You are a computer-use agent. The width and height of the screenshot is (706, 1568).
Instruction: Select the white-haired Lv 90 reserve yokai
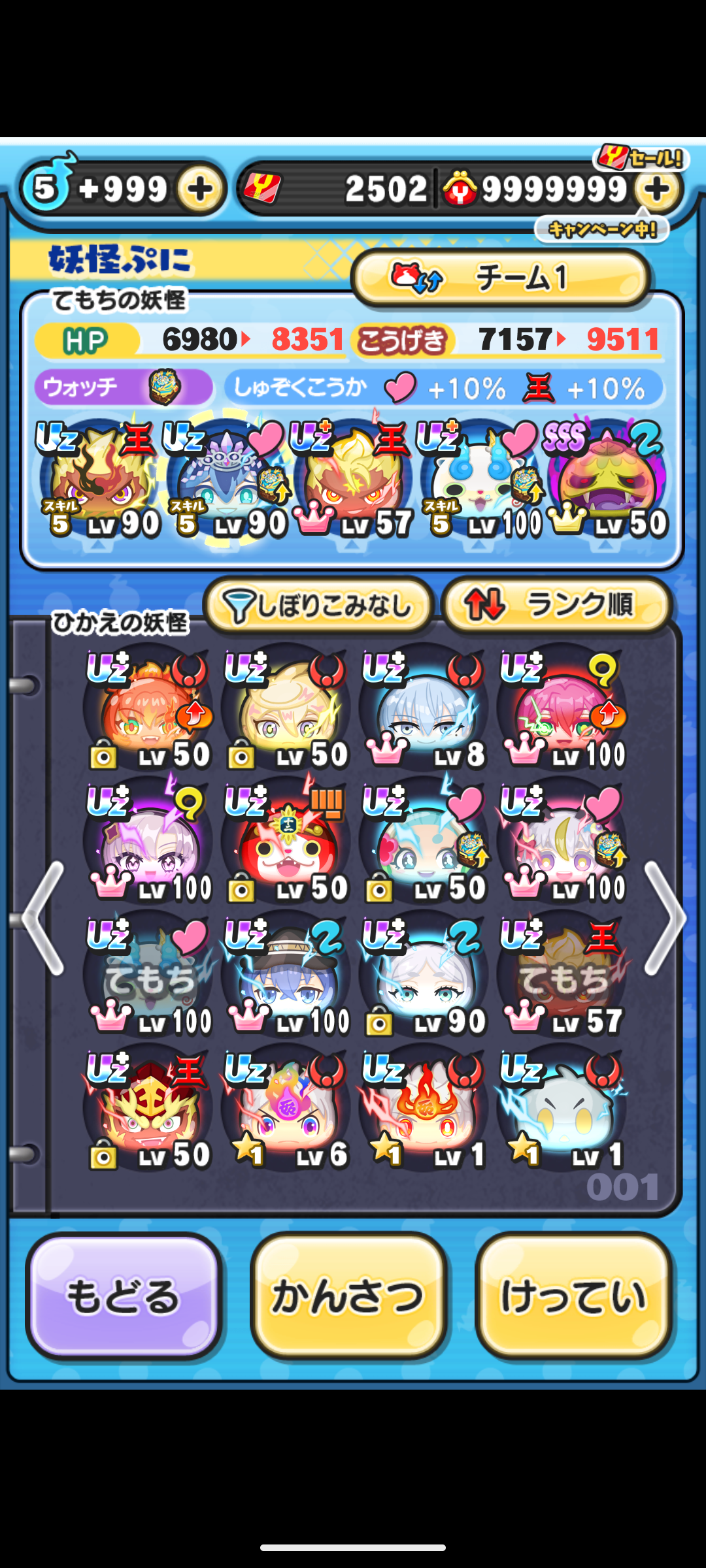[425, 977]
